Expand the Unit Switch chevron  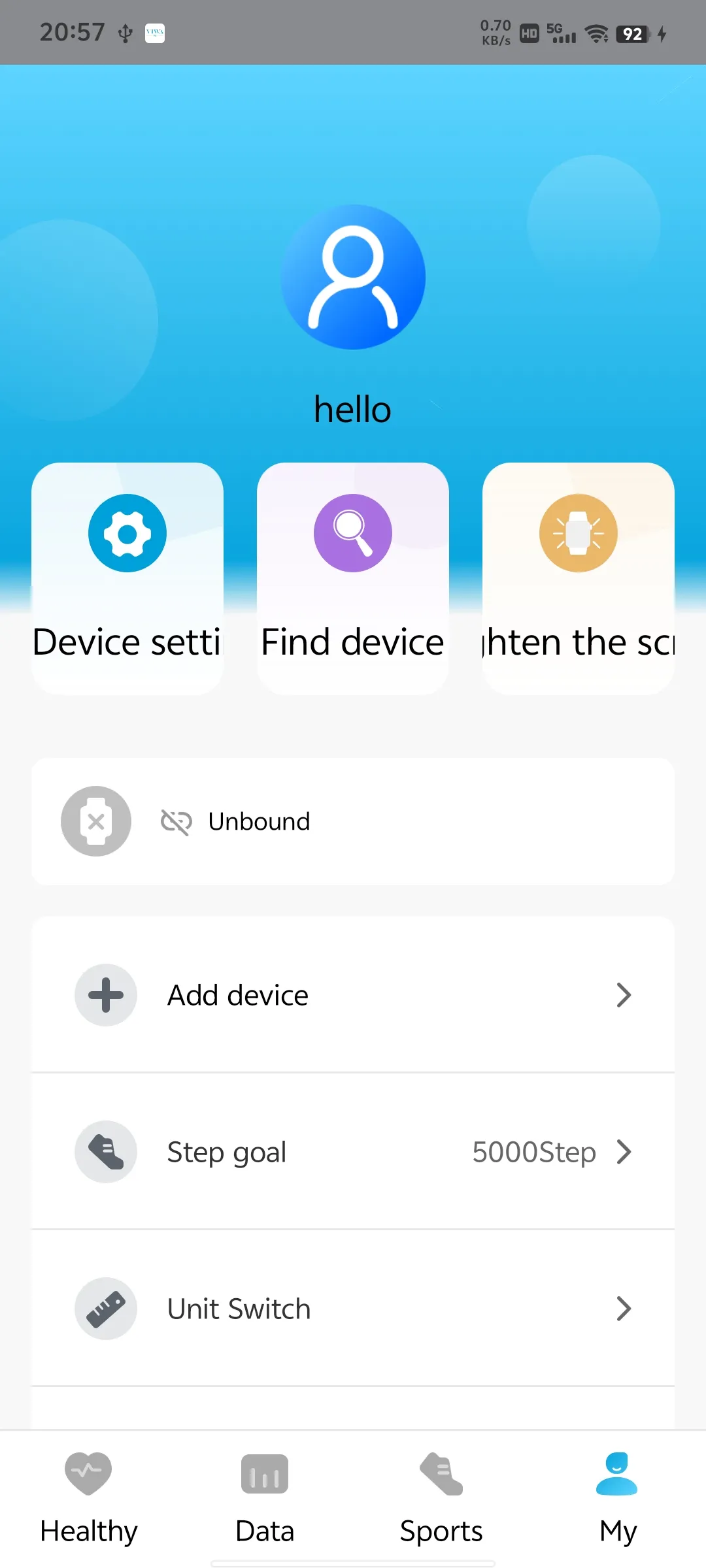(x=625, y=1309)
